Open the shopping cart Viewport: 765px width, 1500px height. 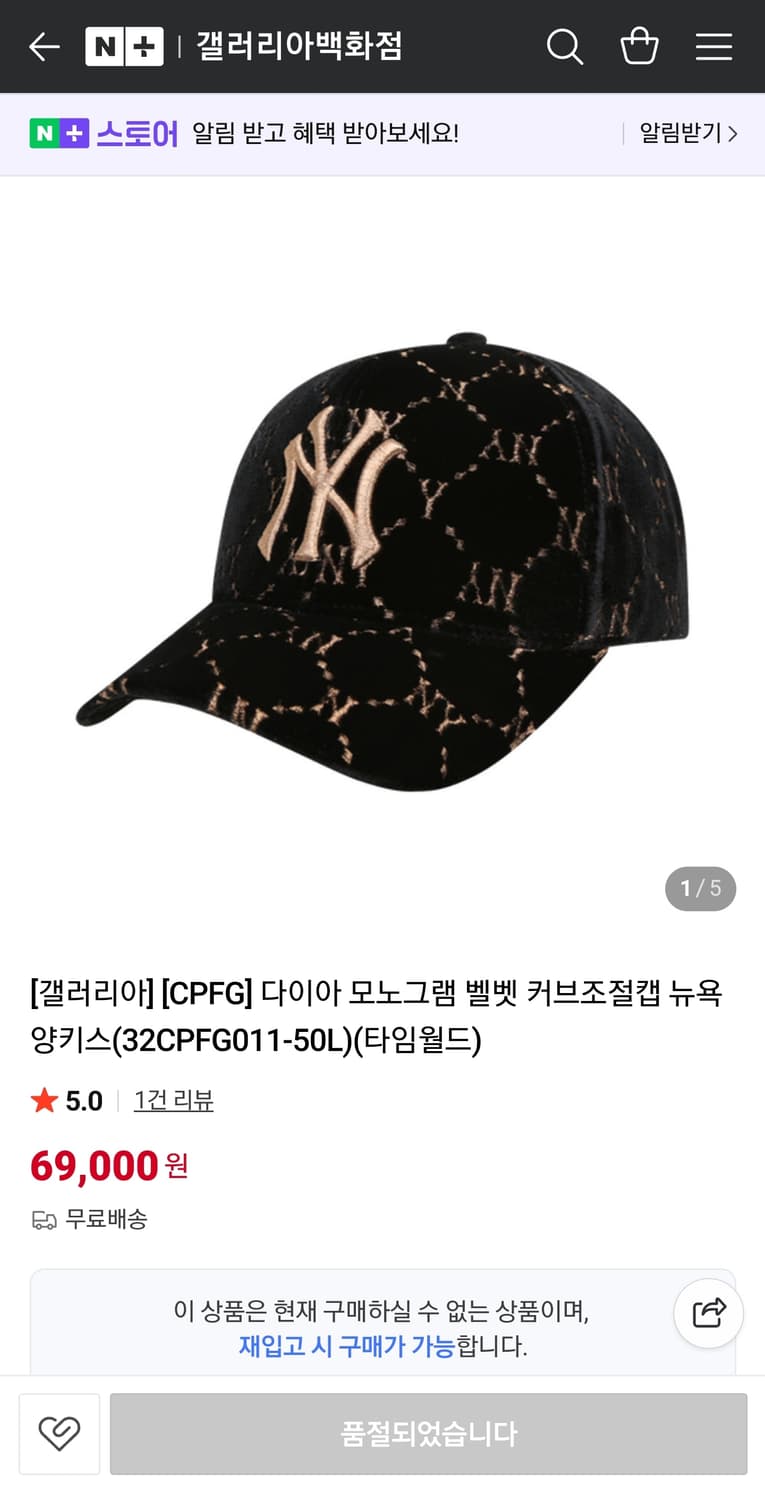(640, 46)
